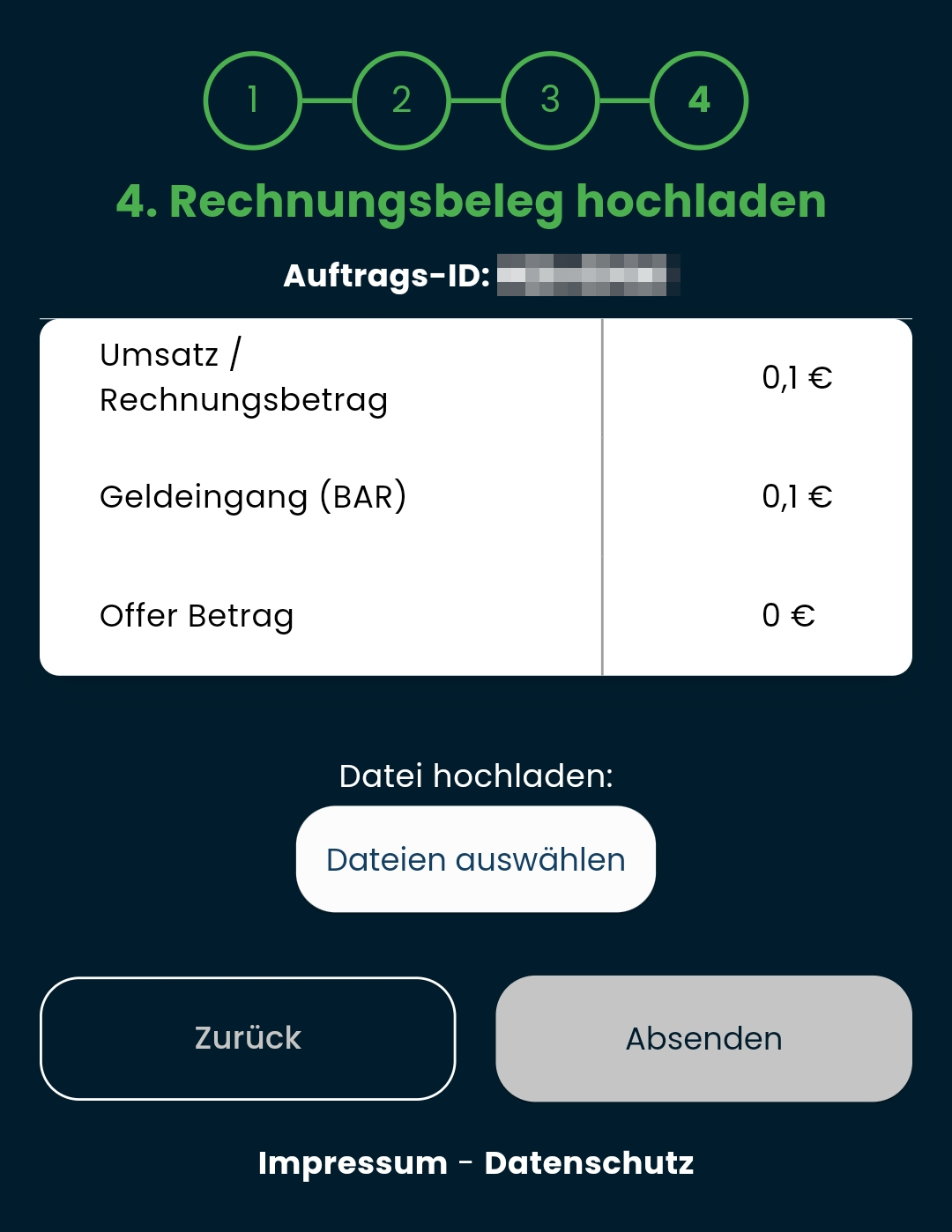Image resolution: width=952 pixels, height=1232 pixels.
Task: Jump to step 3 in progress indicator
Action: pyautogui.click(x=550, y=100)
